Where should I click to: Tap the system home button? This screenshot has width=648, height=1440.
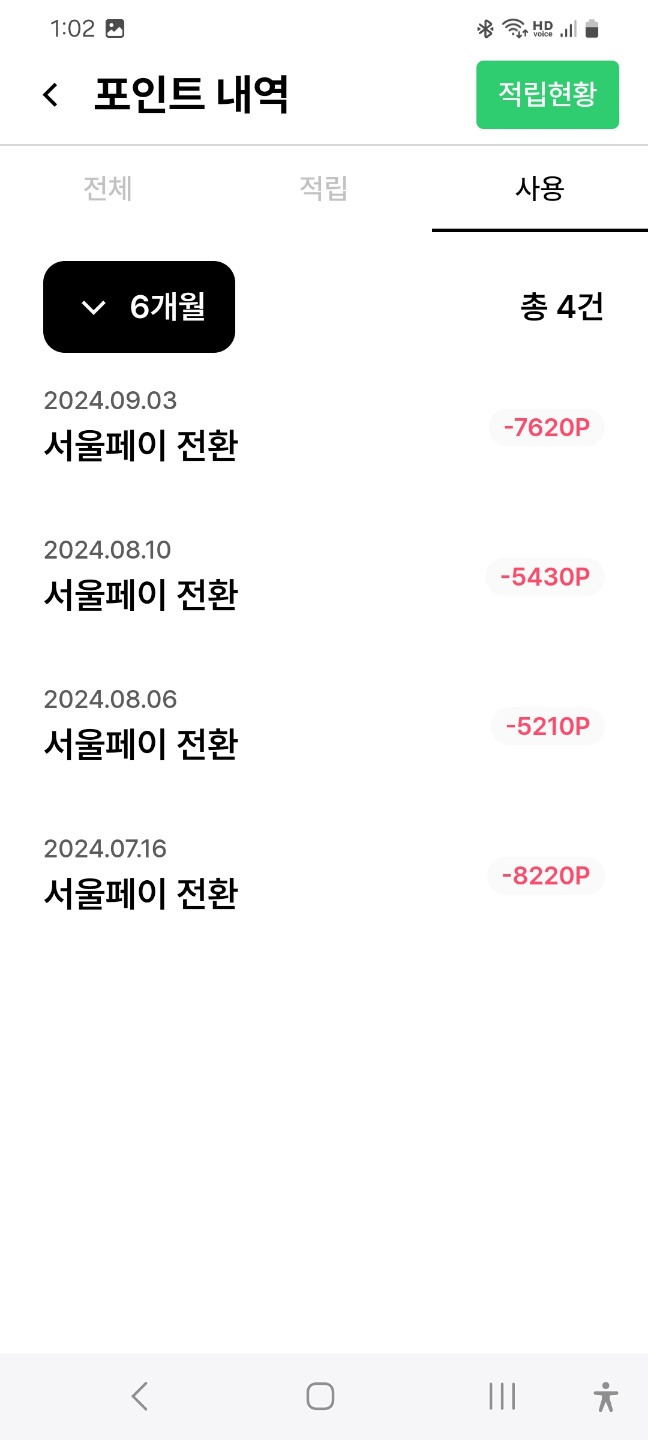(x=320, y=1396)
